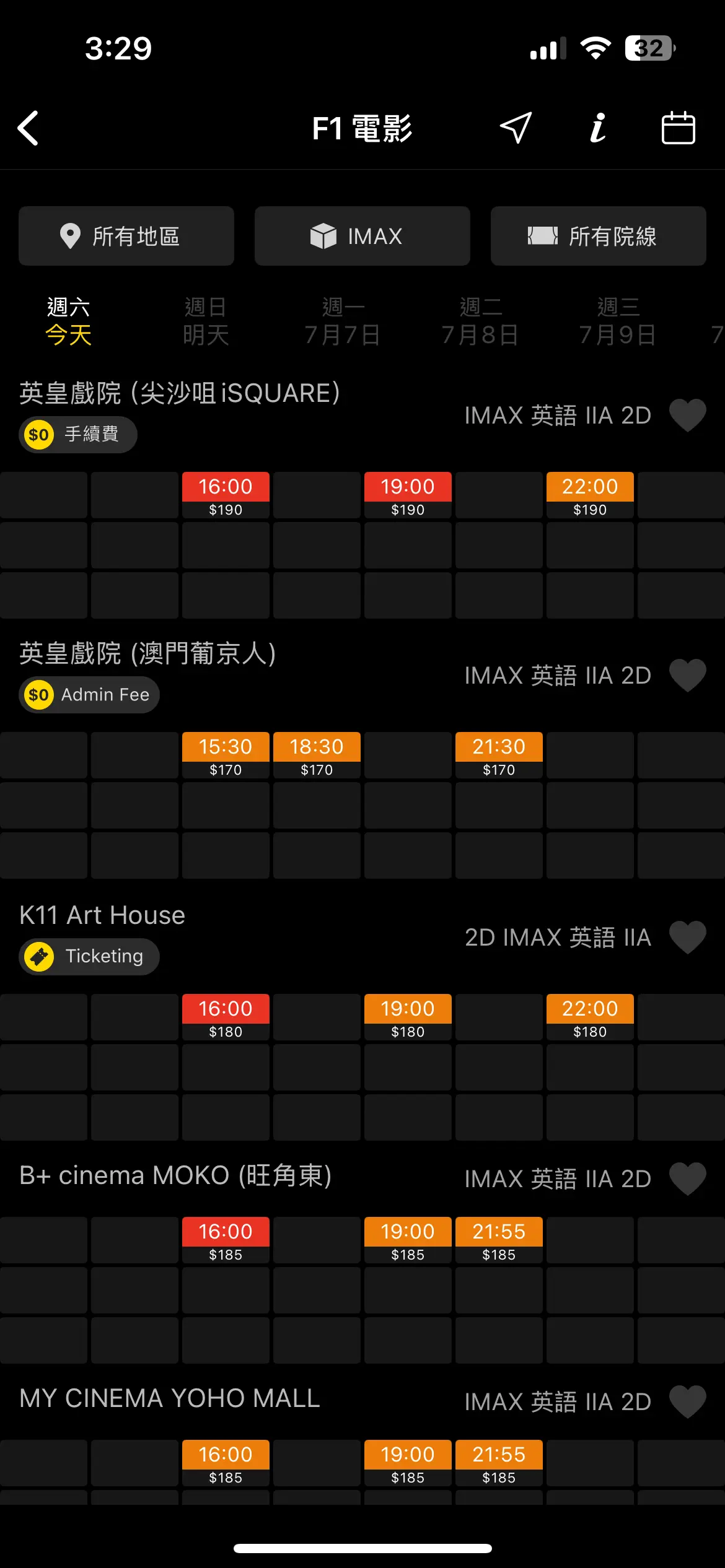Favorite K11 Art House with the heart
The image size is (725, 1568).
tap(688, 937)
